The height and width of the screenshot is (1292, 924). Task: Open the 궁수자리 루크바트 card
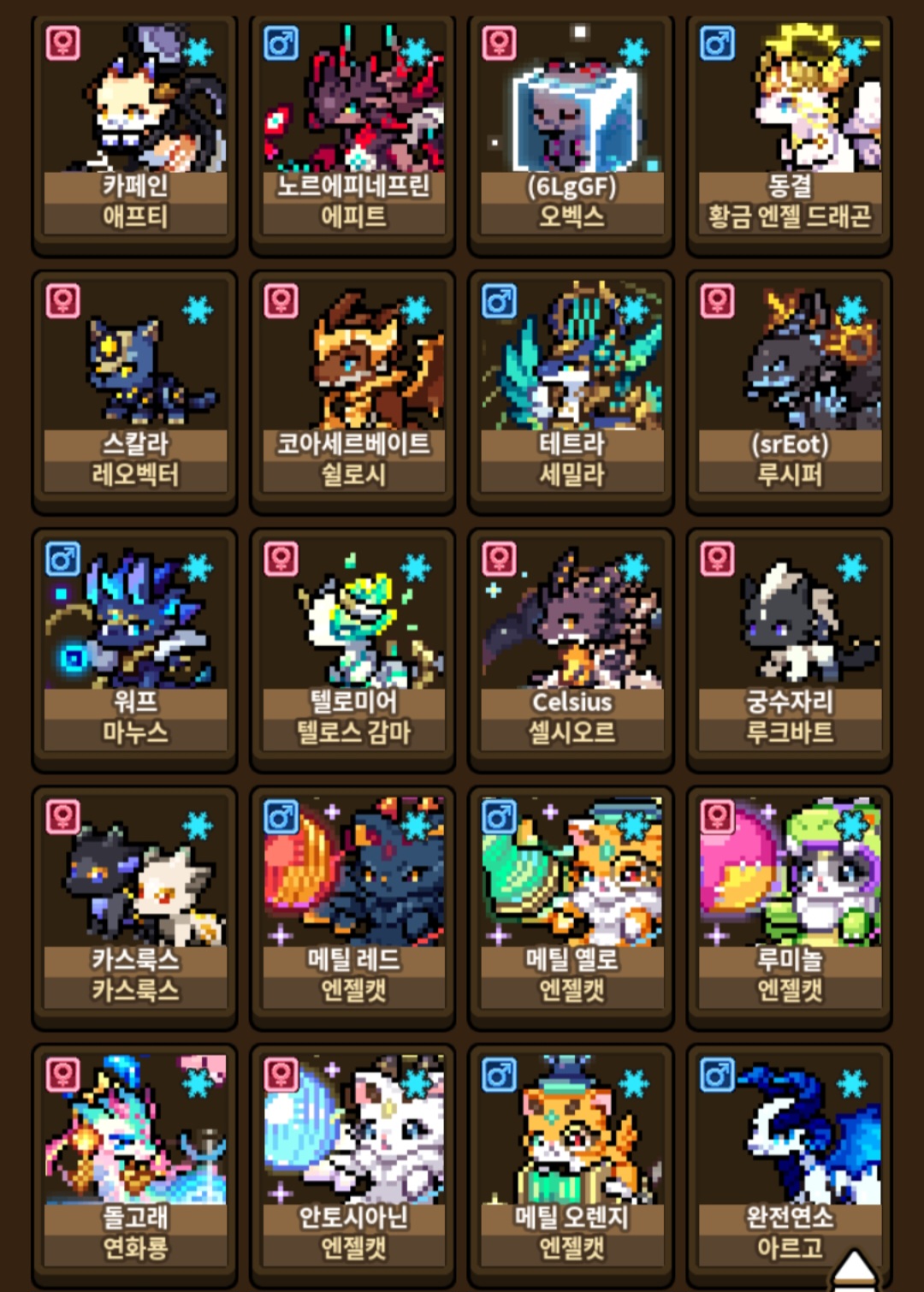[x=789, y=650]
